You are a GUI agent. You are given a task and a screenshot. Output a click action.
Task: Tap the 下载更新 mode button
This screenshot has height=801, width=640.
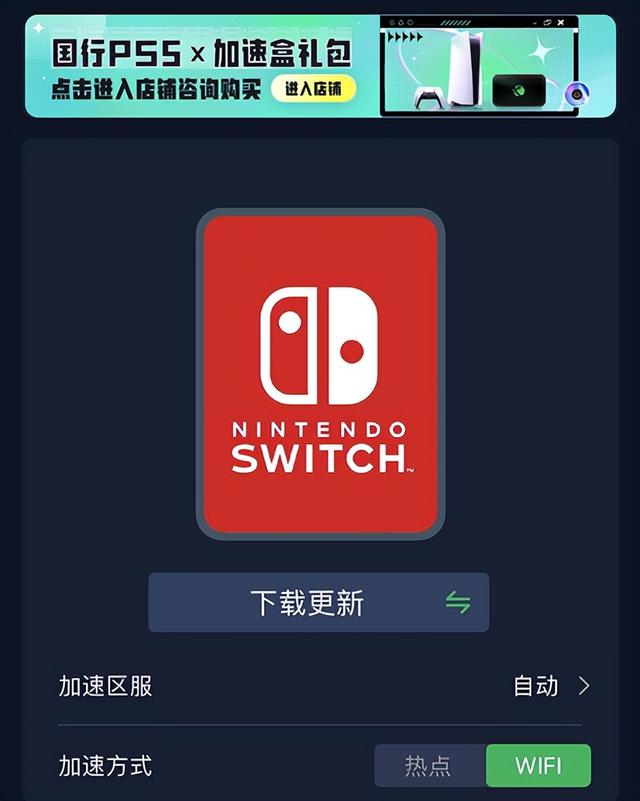318,602
